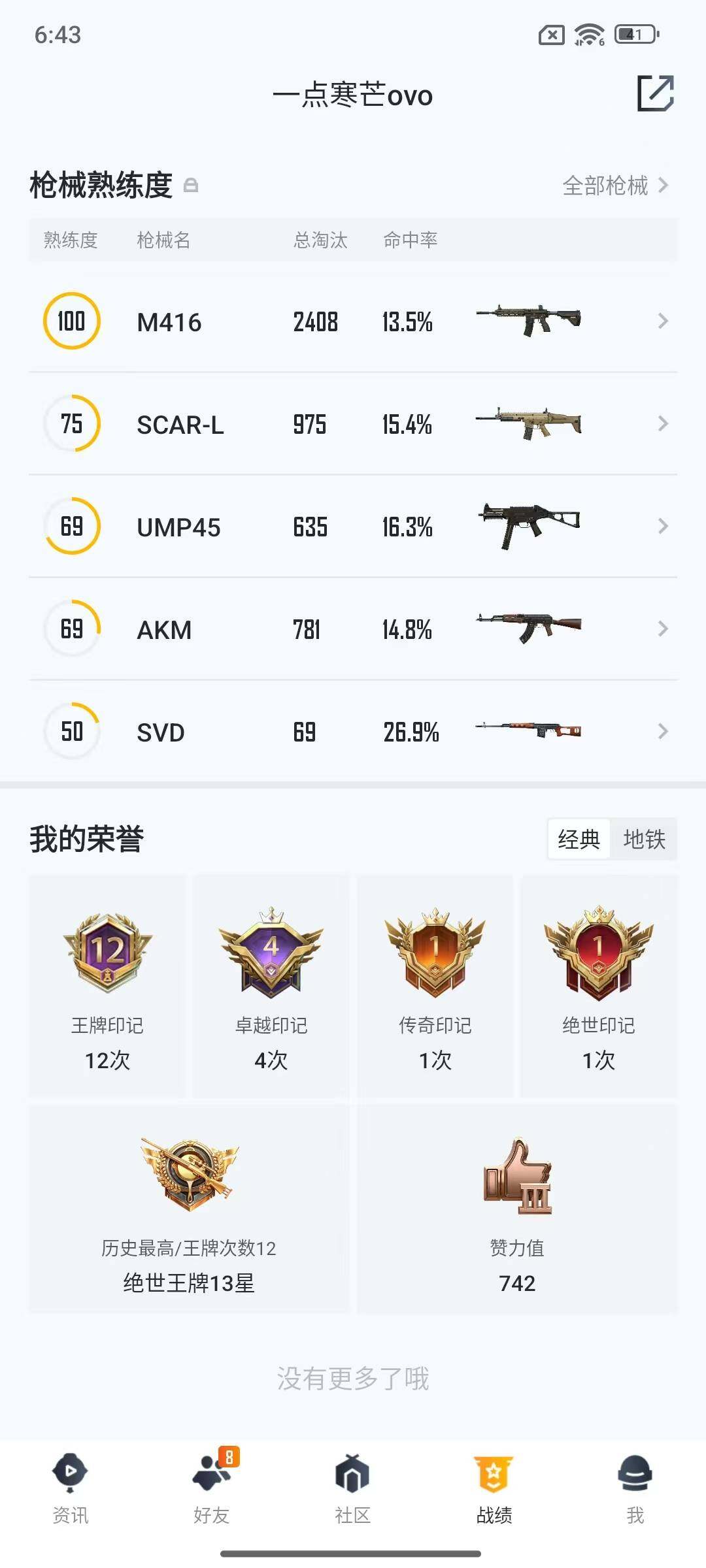Switch the honors view to 地铁 mode
Viewport: 706px width, 1568px height.
646,840
